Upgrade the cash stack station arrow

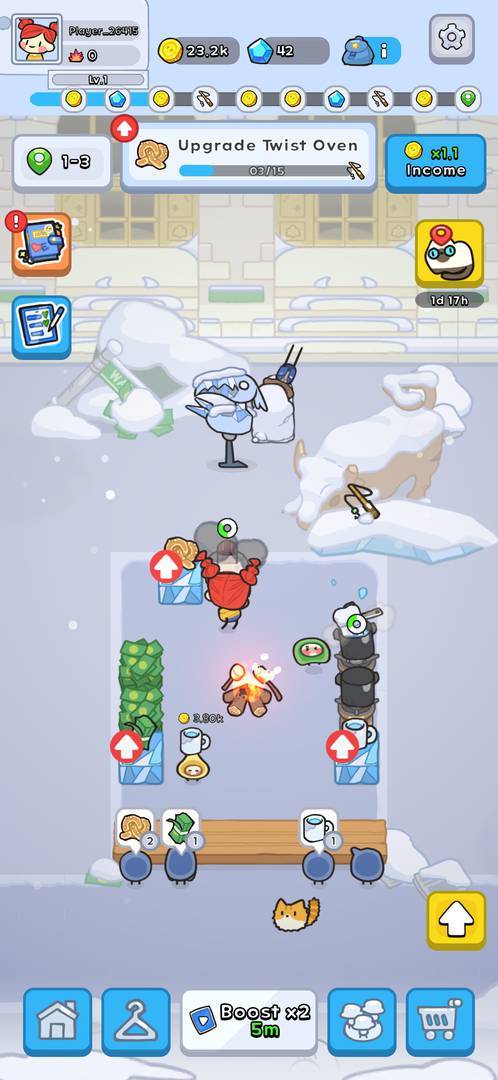127,746
